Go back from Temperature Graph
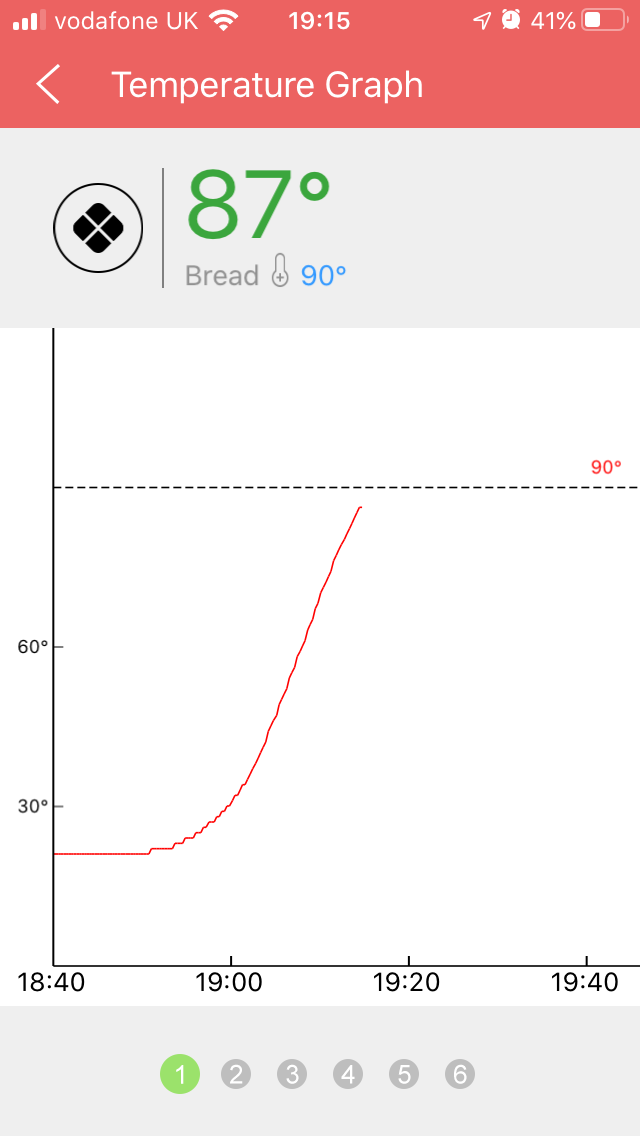This screenshot has width=640, height=1136. click(48, 85)
